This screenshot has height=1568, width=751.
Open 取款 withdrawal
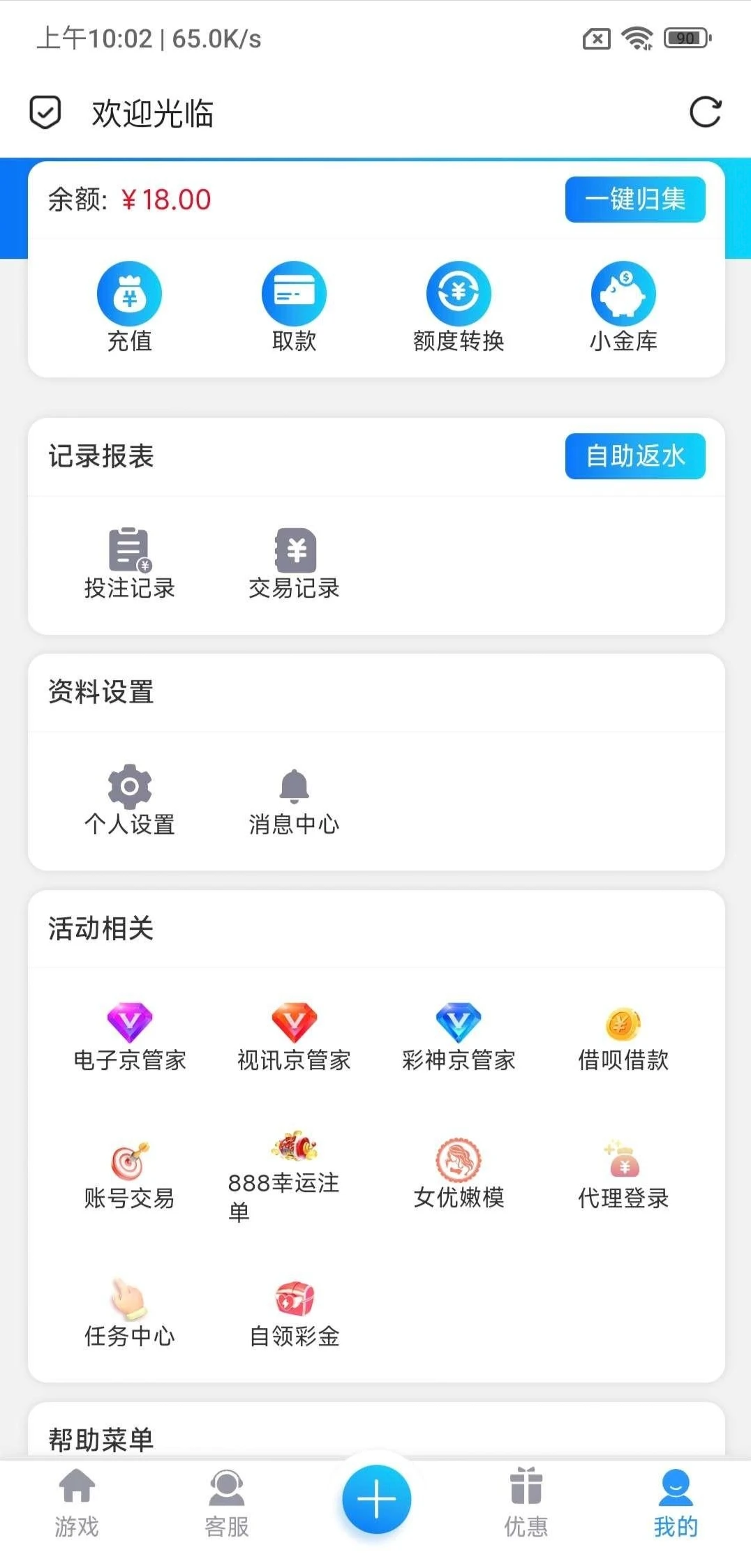point(294,306)
